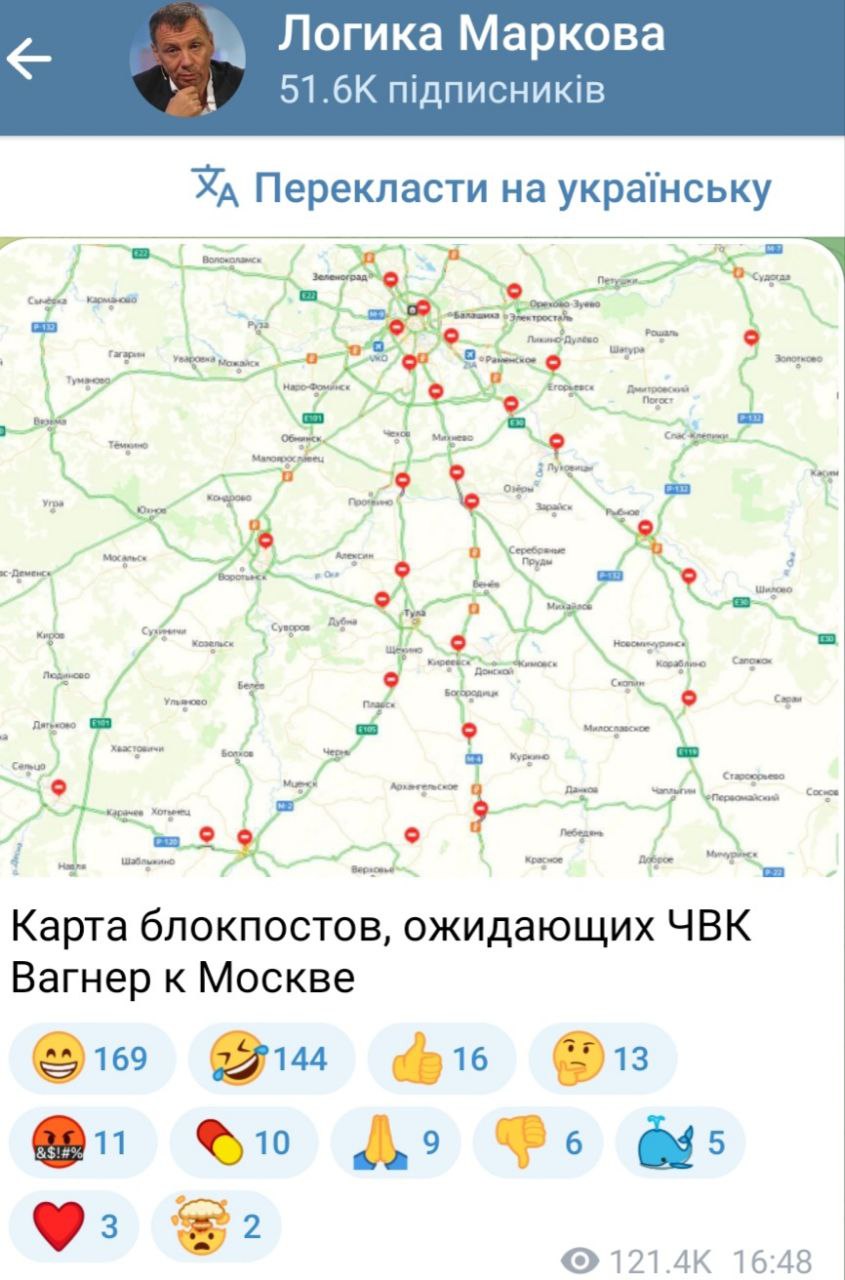Image resolution: width=845 pixels, height=1280 pixels.
Task: React with the thinking face (13)
Action: point(602,1058)
